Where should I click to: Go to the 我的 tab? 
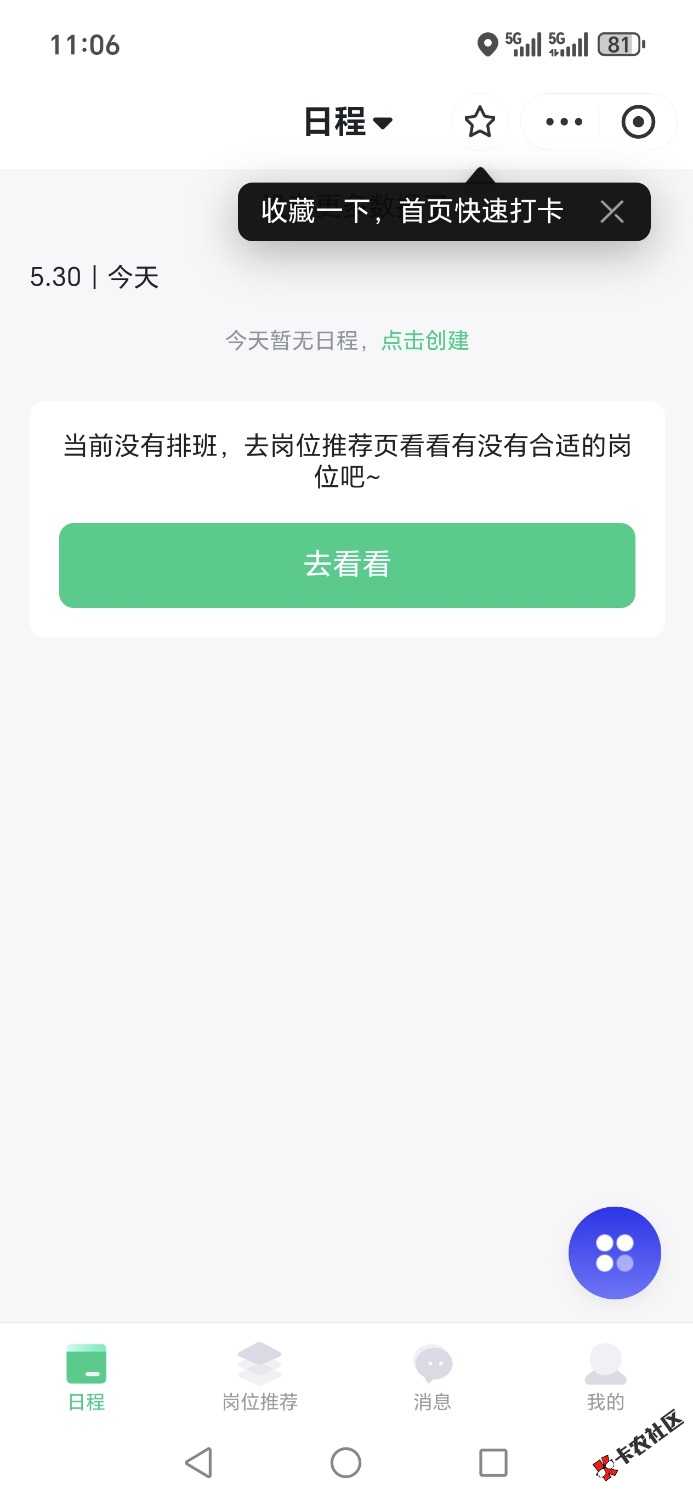click(x=606, y=1377)
